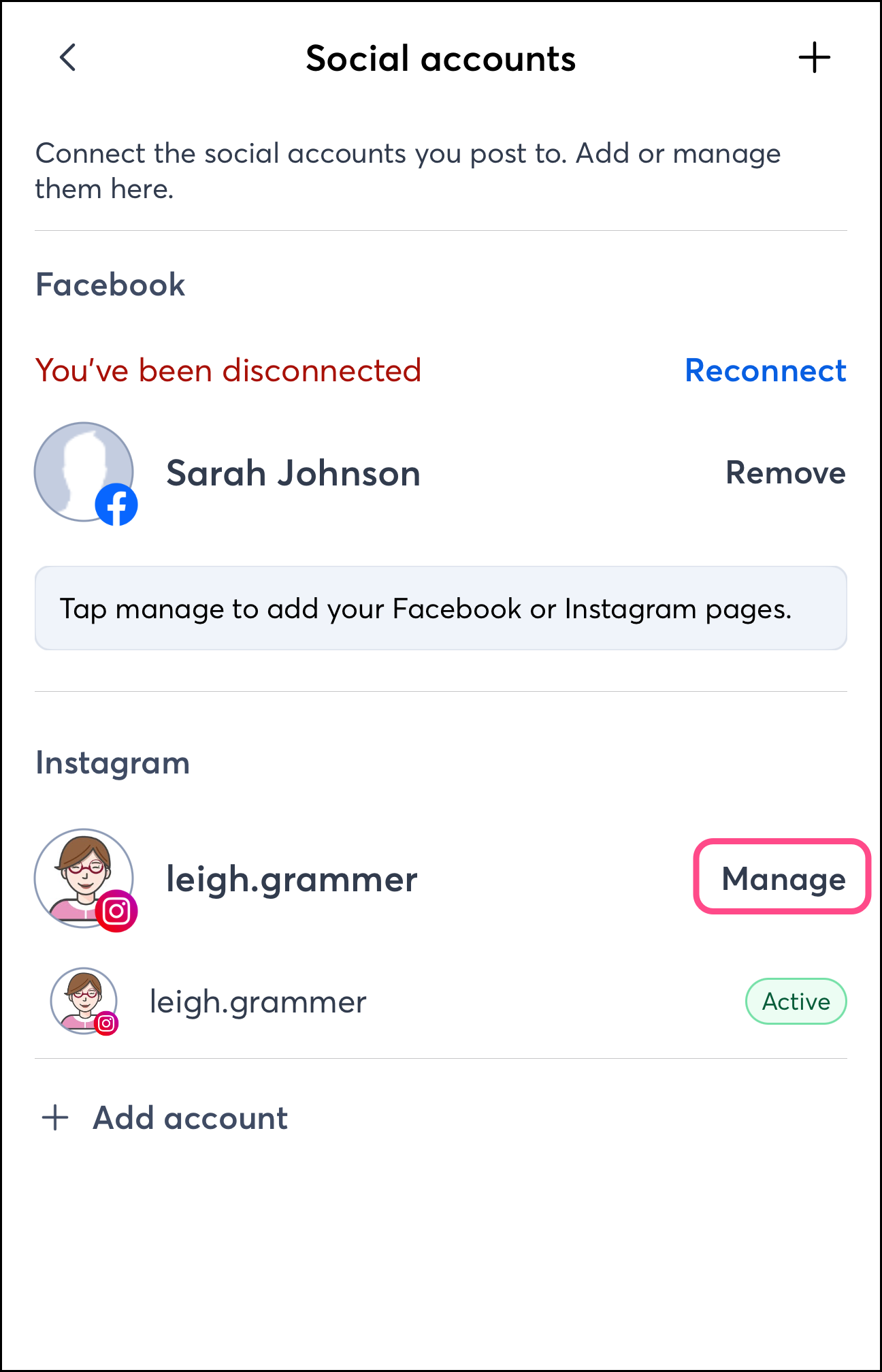Tap the plus icon in the header

(814, 58)
